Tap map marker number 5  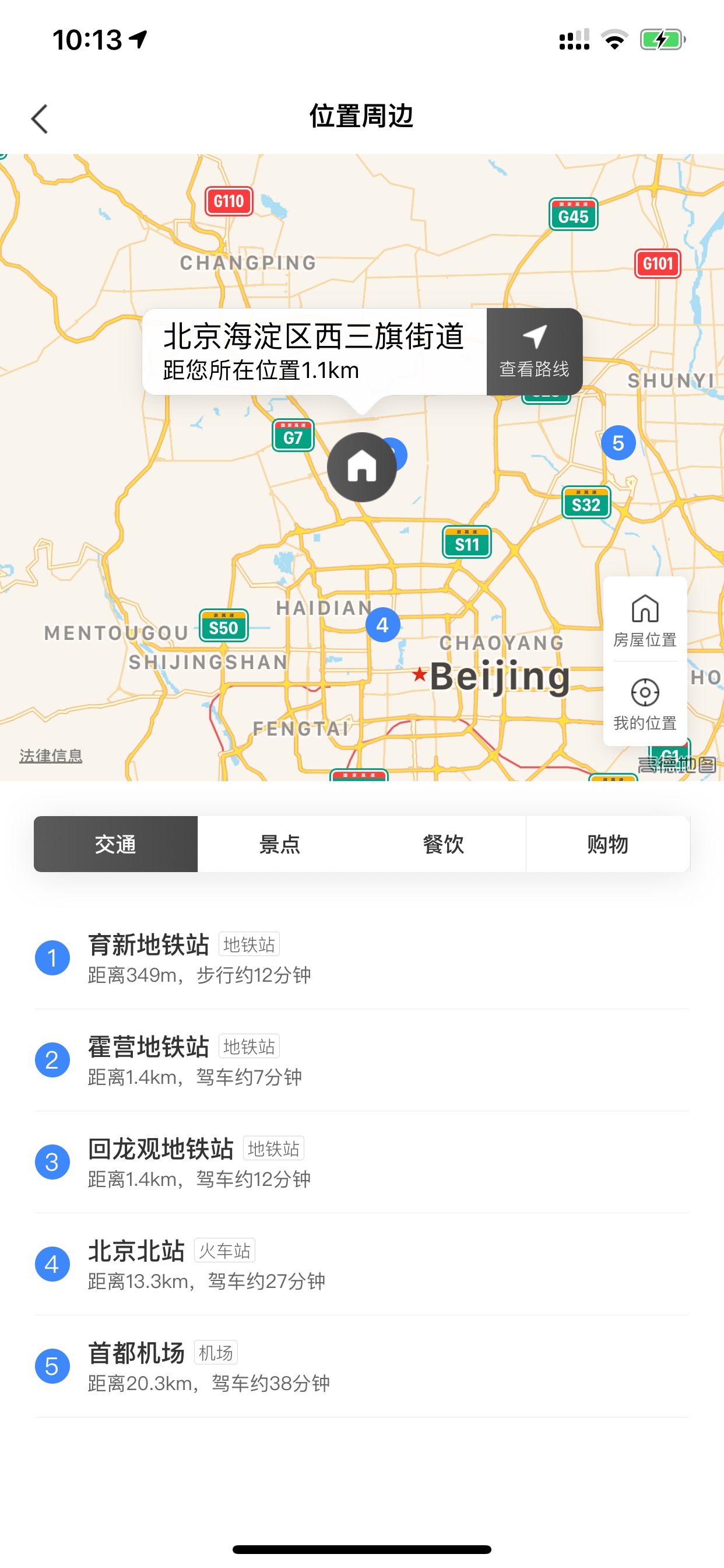click(618, 443)
